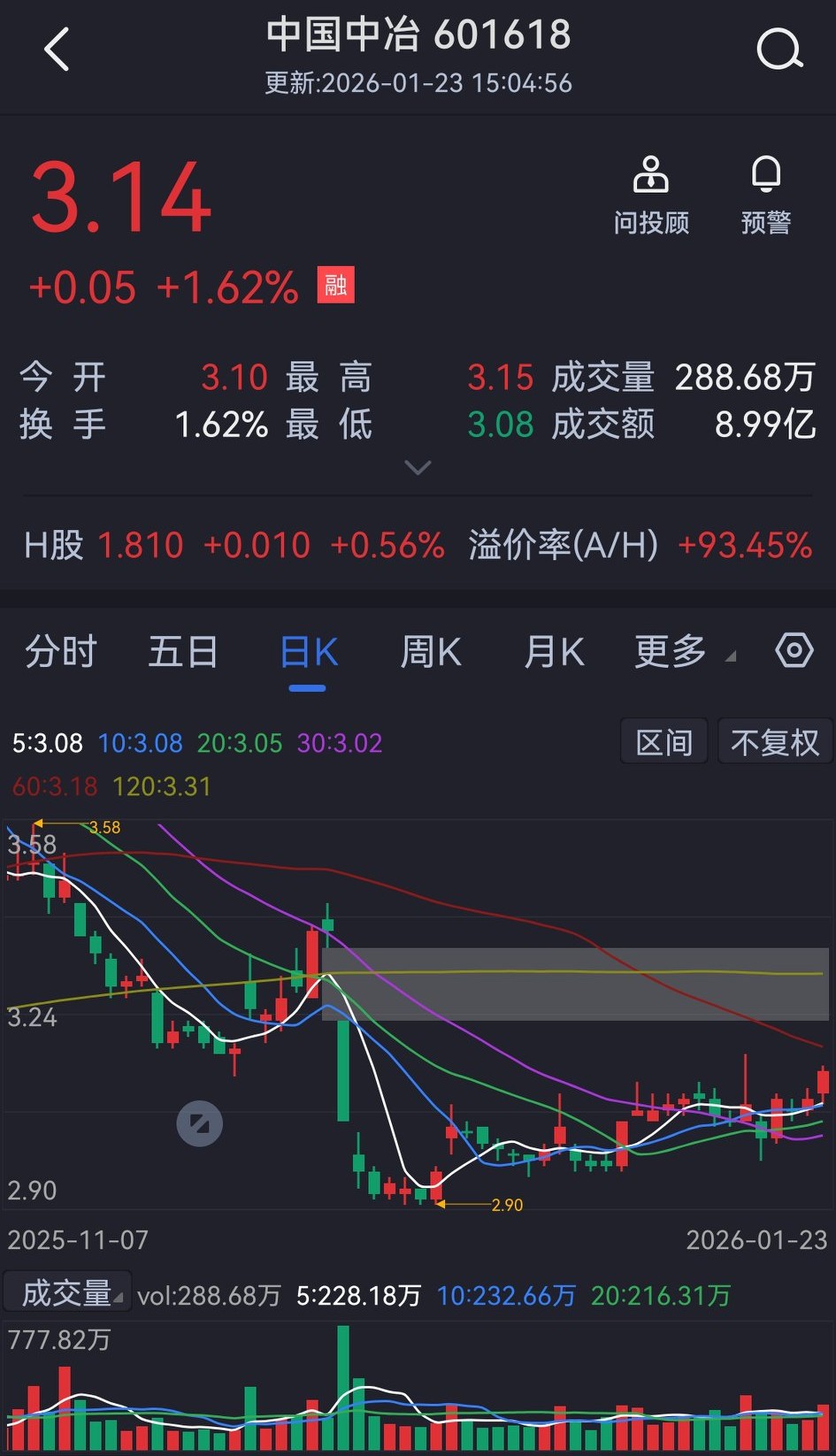Select the 日K chart tab
The height and width of the screenshot is (1456, 836).
[x=308, y=653]
